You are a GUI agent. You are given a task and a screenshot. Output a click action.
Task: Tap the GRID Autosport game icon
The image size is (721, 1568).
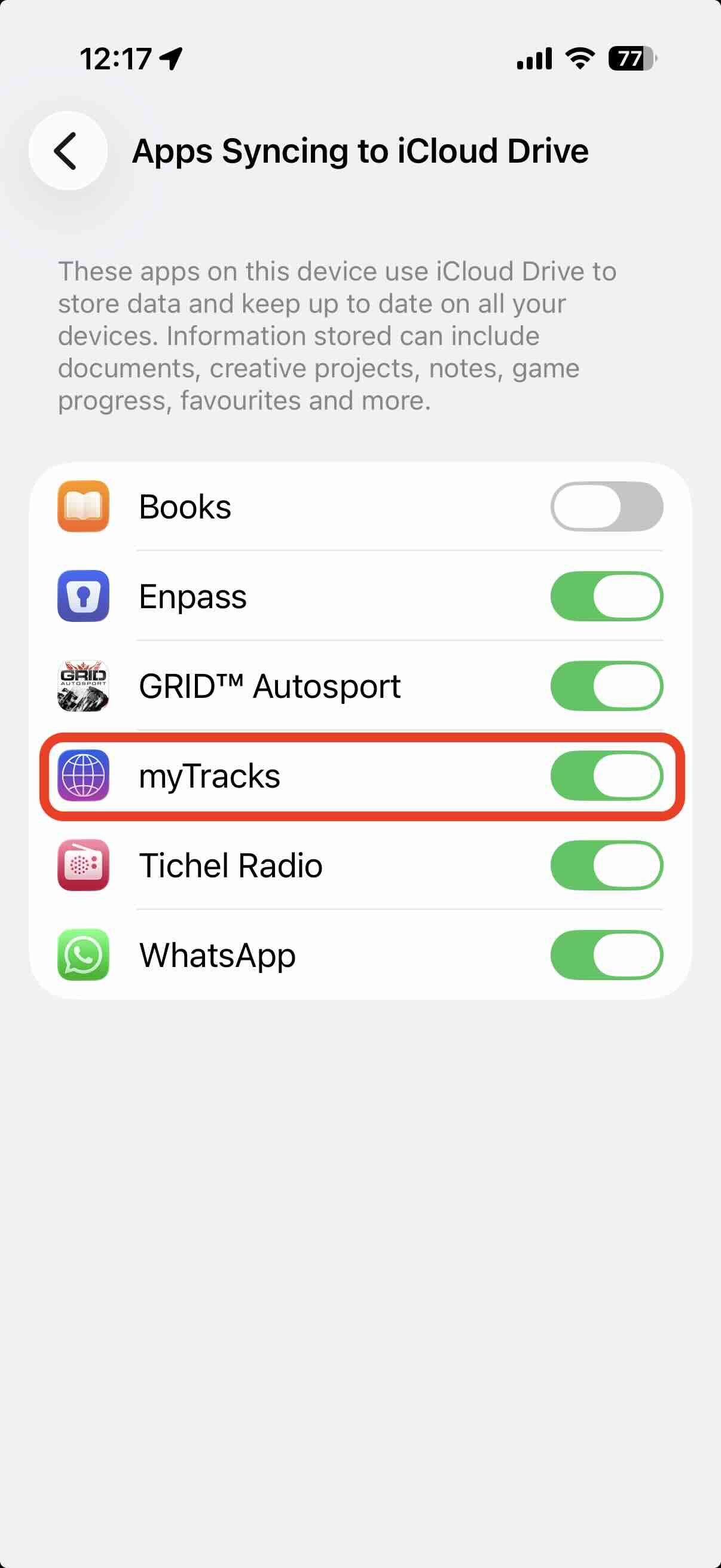[84, 686]
